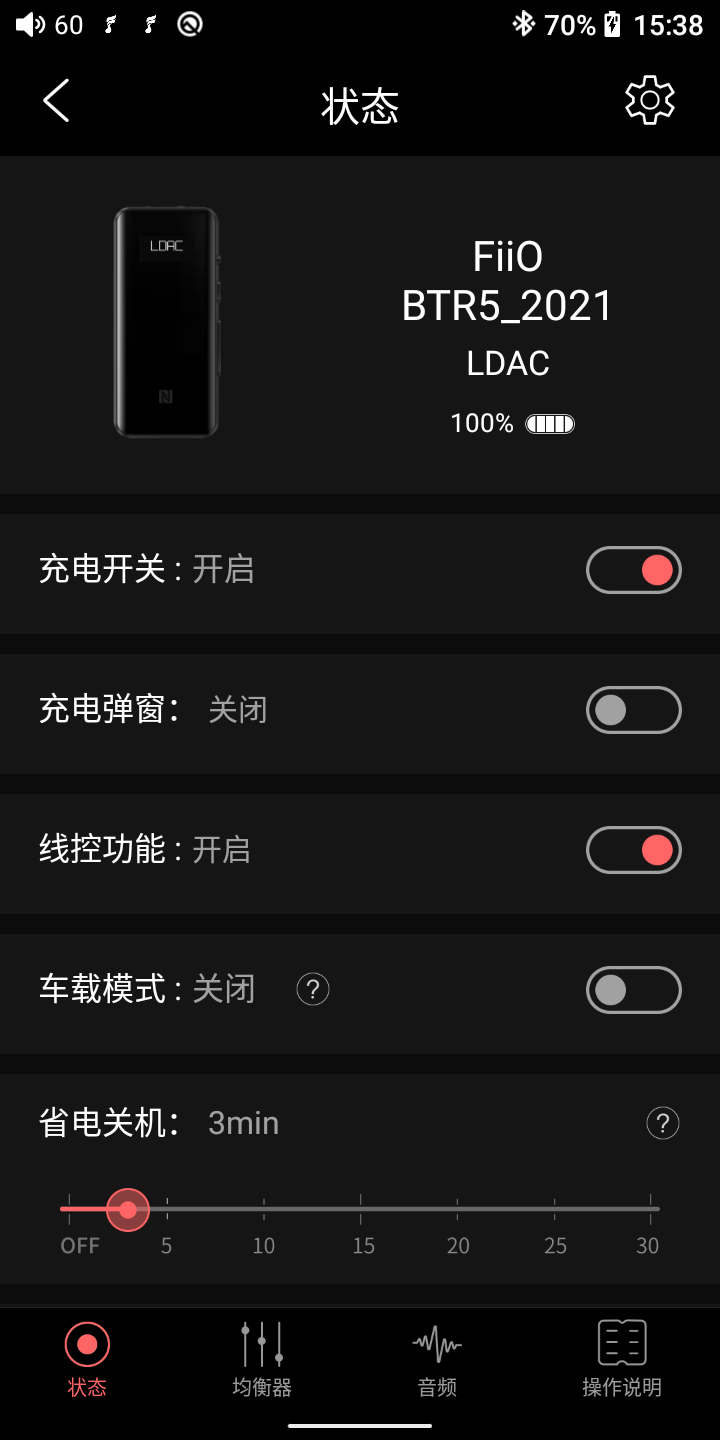Viewport: 720px width, 1440px height.
Task: Tap the back chevron arrow
Action: pos(56,100)
